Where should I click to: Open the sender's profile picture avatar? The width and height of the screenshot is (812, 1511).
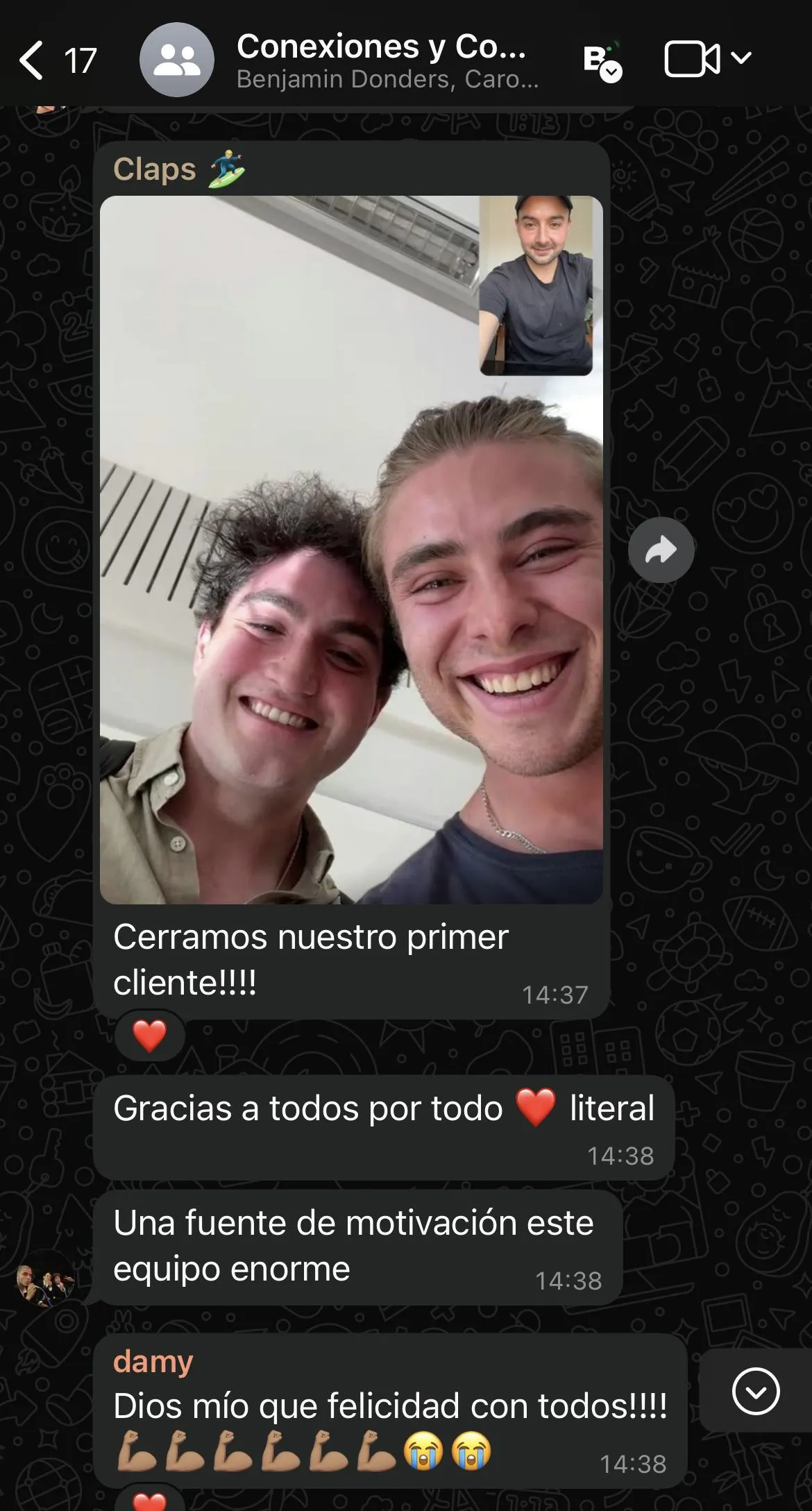pyautogui.click(x=46, y=1277)
